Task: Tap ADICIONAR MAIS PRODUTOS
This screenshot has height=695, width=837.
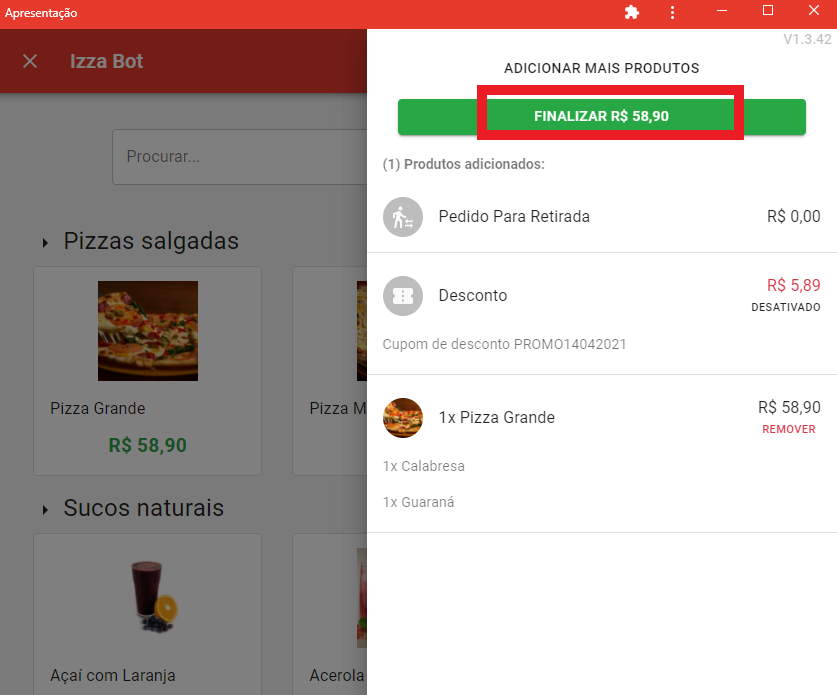Action: click(x=601, y=68)
